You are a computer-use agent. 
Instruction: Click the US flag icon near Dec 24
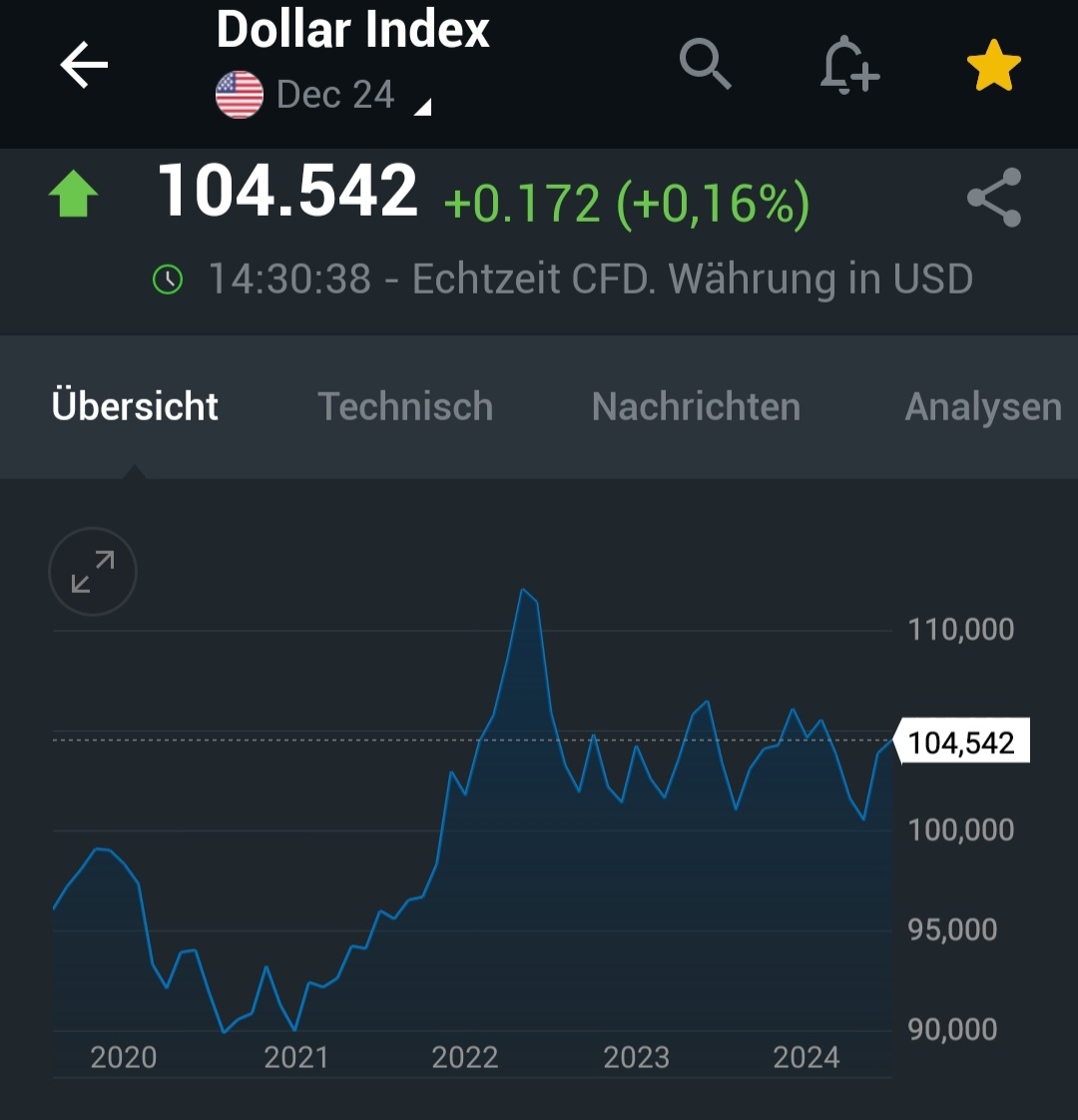click(x=240, y=94)
